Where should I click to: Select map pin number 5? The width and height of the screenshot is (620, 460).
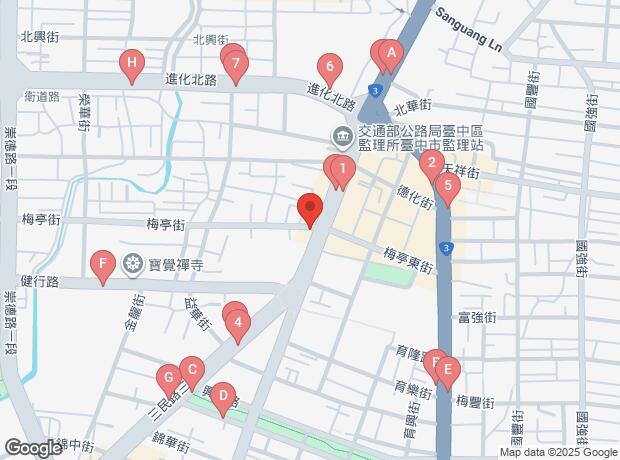447,184
